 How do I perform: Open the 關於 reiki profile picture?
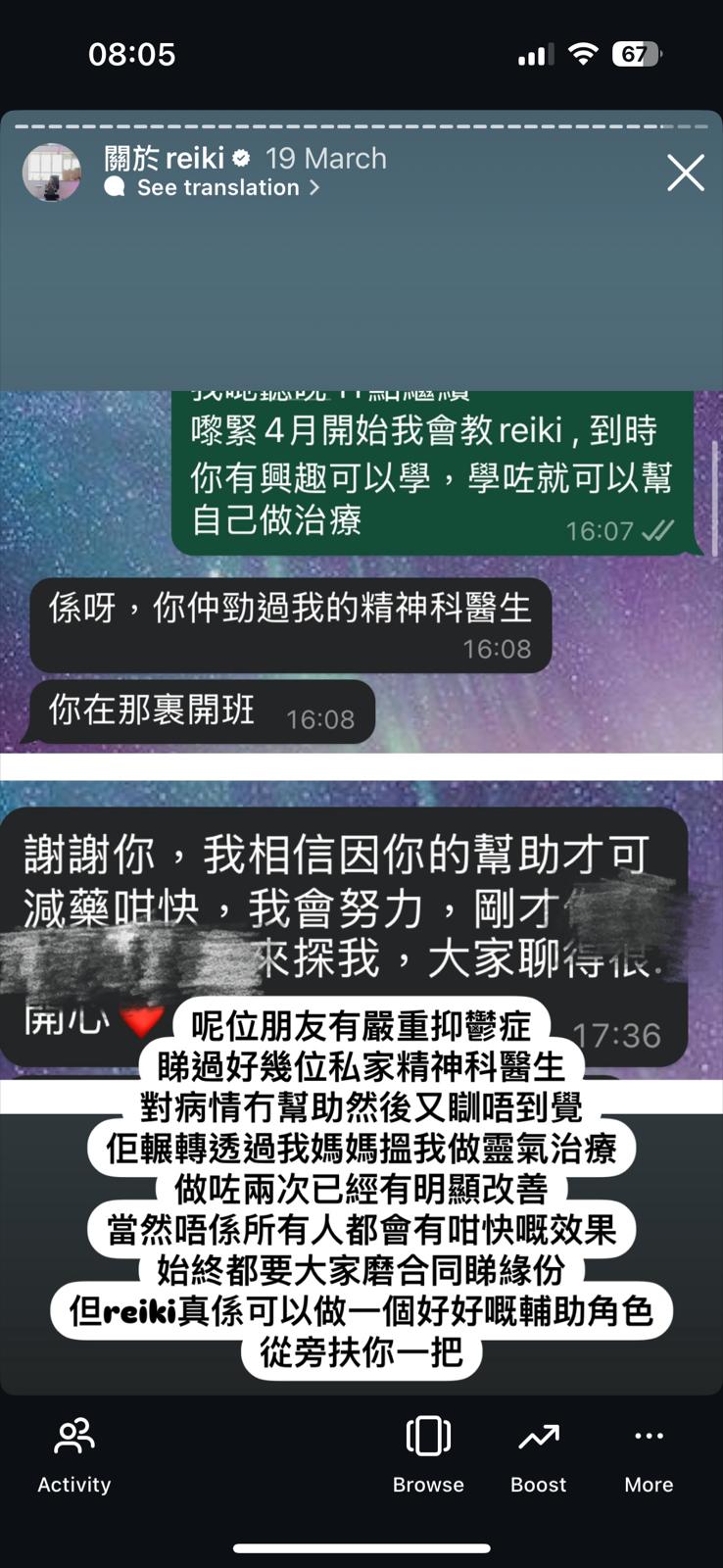[x=52, y=172]
